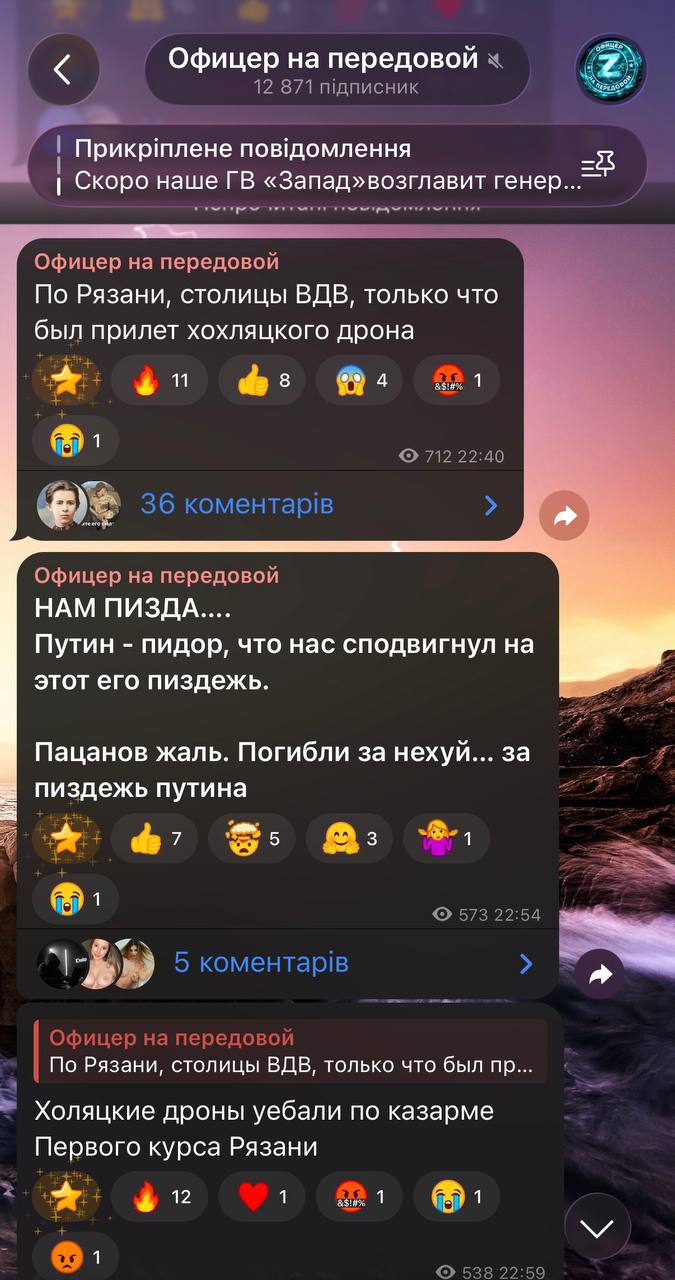Open the 36 comments thread

[x=270, y=505]
